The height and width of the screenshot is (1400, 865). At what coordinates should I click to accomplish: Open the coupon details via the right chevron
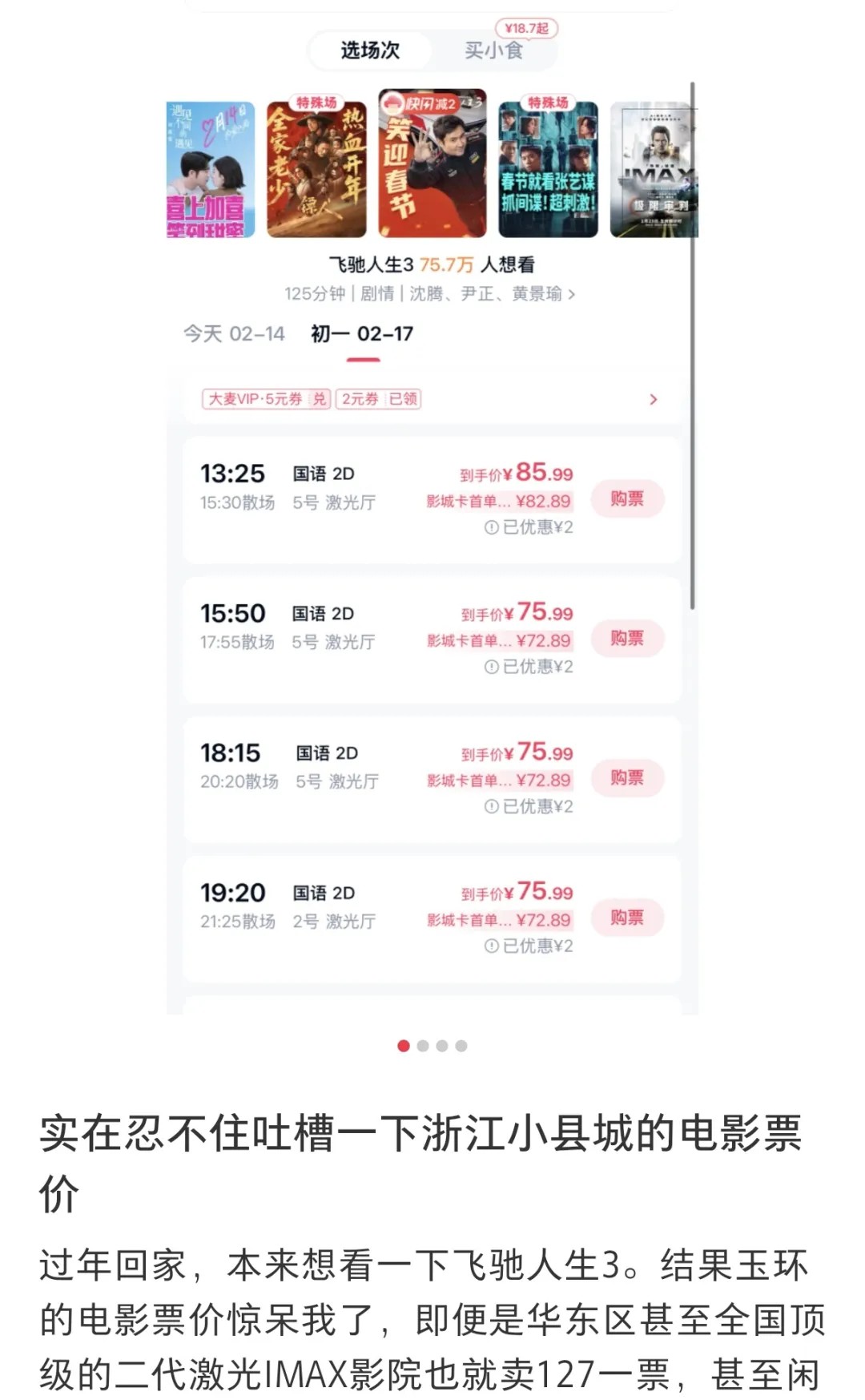point(653,398)
